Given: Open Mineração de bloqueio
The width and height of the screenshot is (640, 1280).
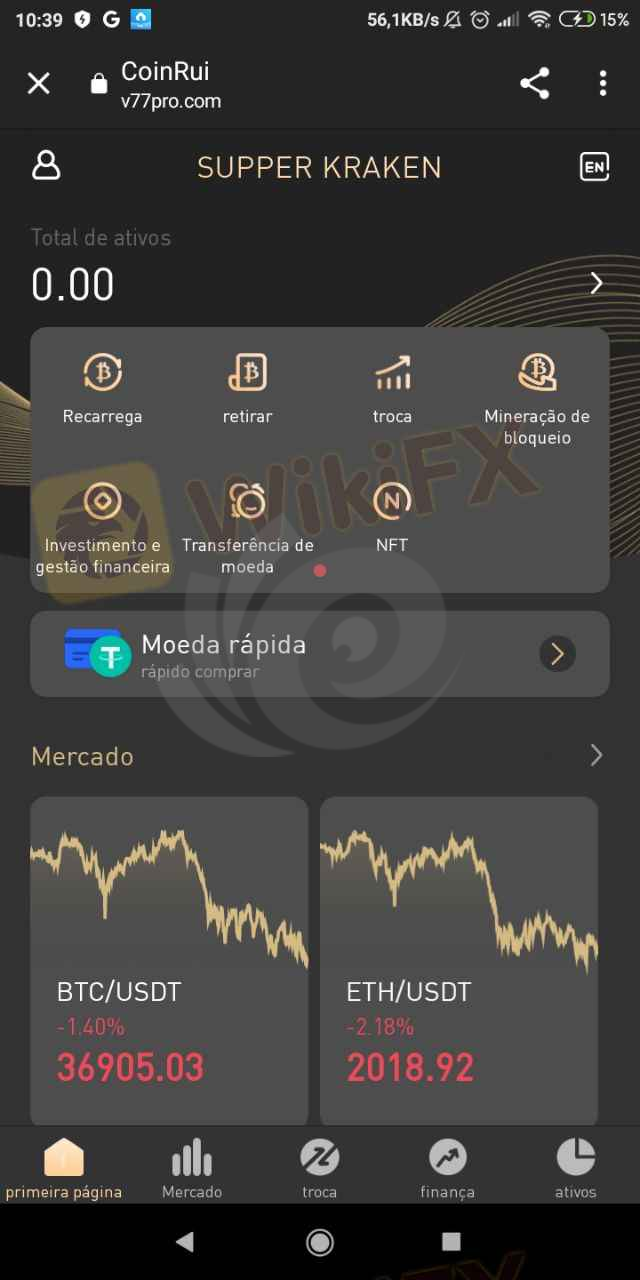Looking at the screenshot, I should 537,397.
